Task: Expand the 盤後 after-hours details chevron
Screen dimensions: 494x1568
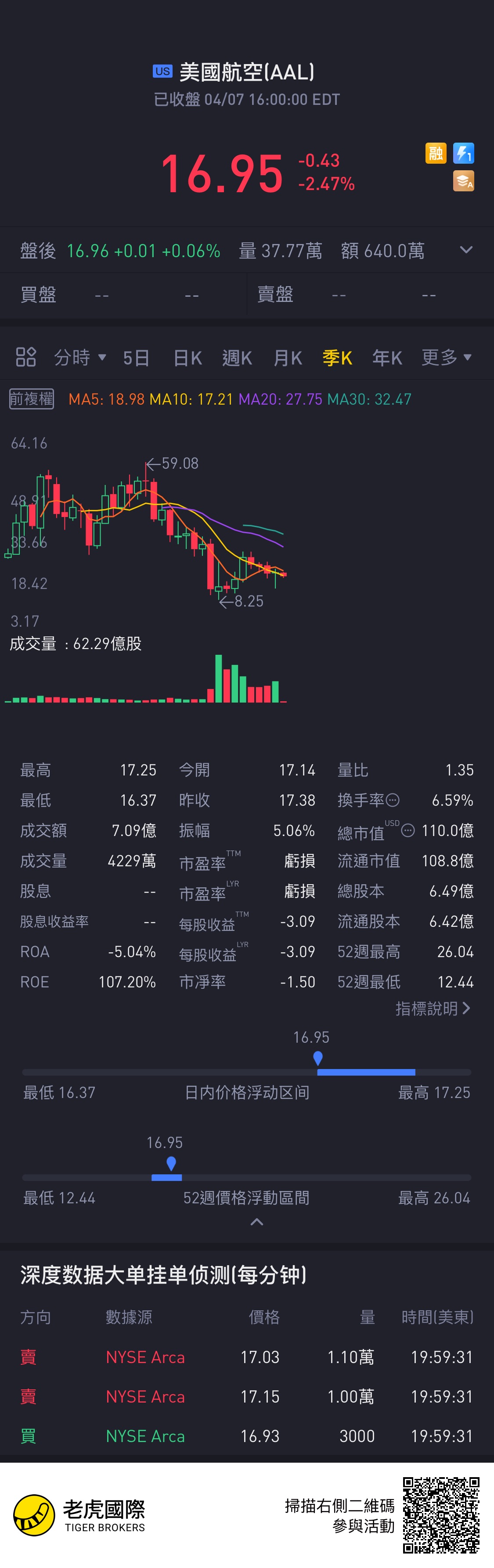Action: [466, 250]
